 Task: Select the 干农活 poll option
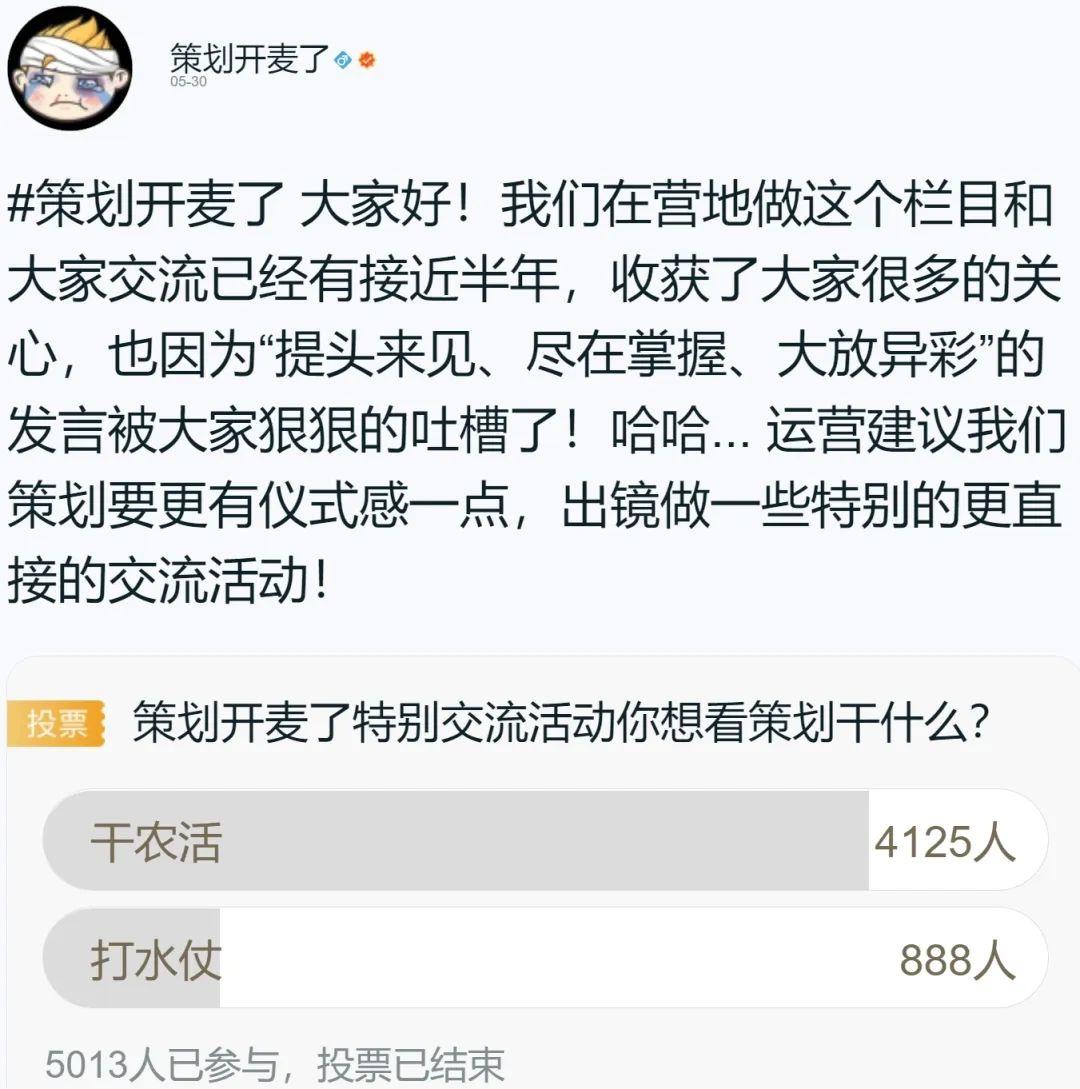(x=545, y=841)
